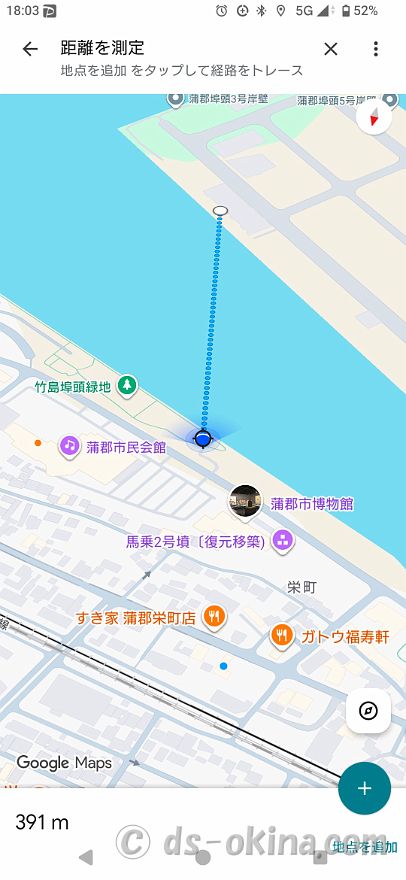Open すき家 蒲郡栄町店 restaurant marker
406x880 pixels.
[213, 617]
